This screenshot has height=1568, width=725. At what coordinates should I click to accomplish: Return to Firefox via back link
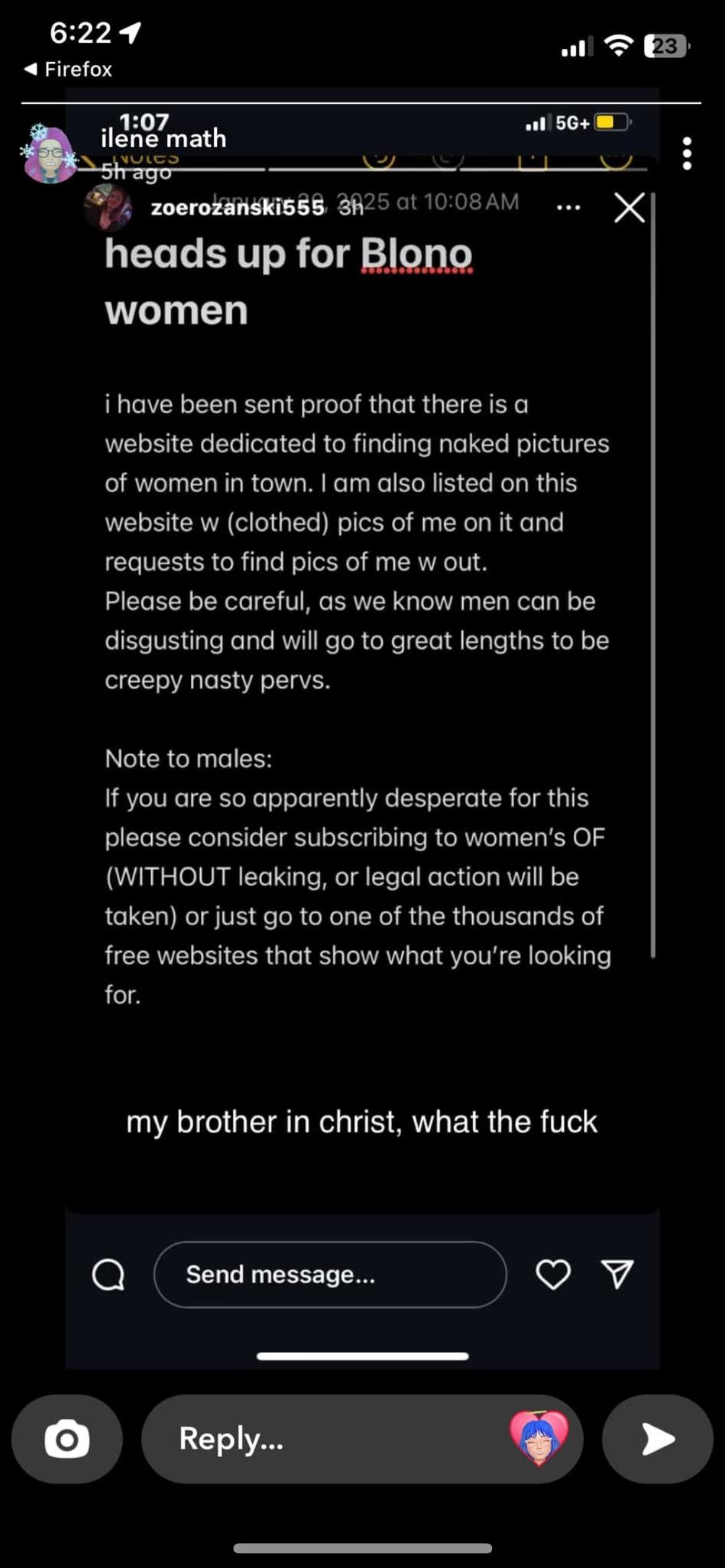coord(68,69)
